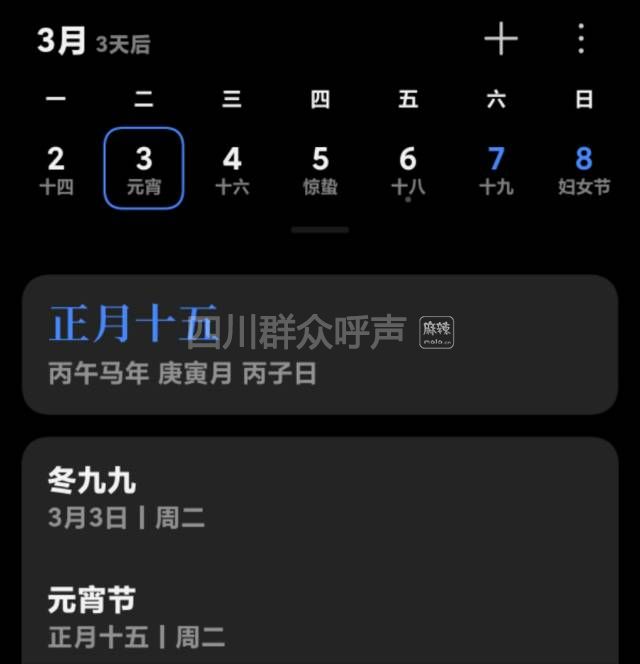Image resolution: width=640 pixels, height=664 pixels.
Task: Select Saturday March 7
Action: [496, 169]
